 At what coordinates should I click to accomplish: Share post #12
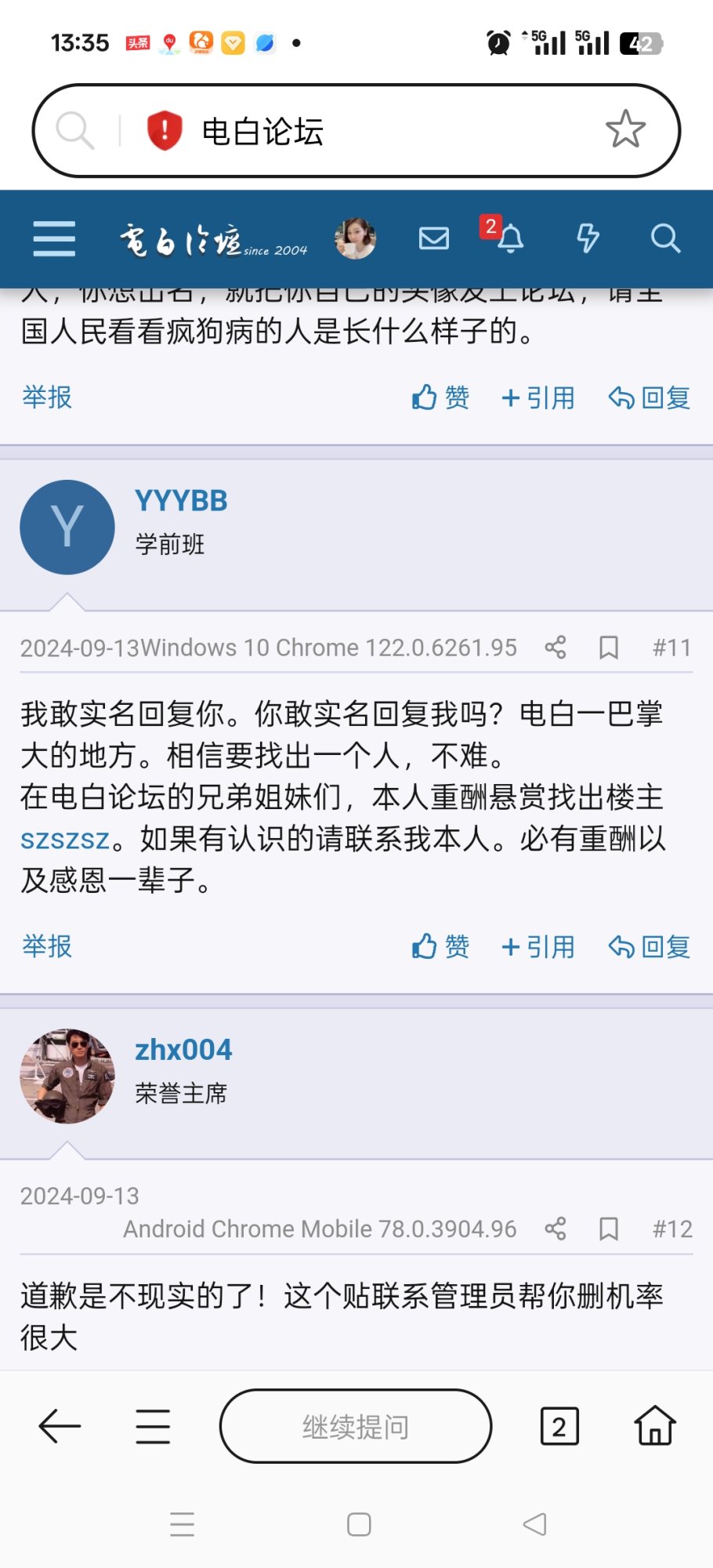[556, 1229]
